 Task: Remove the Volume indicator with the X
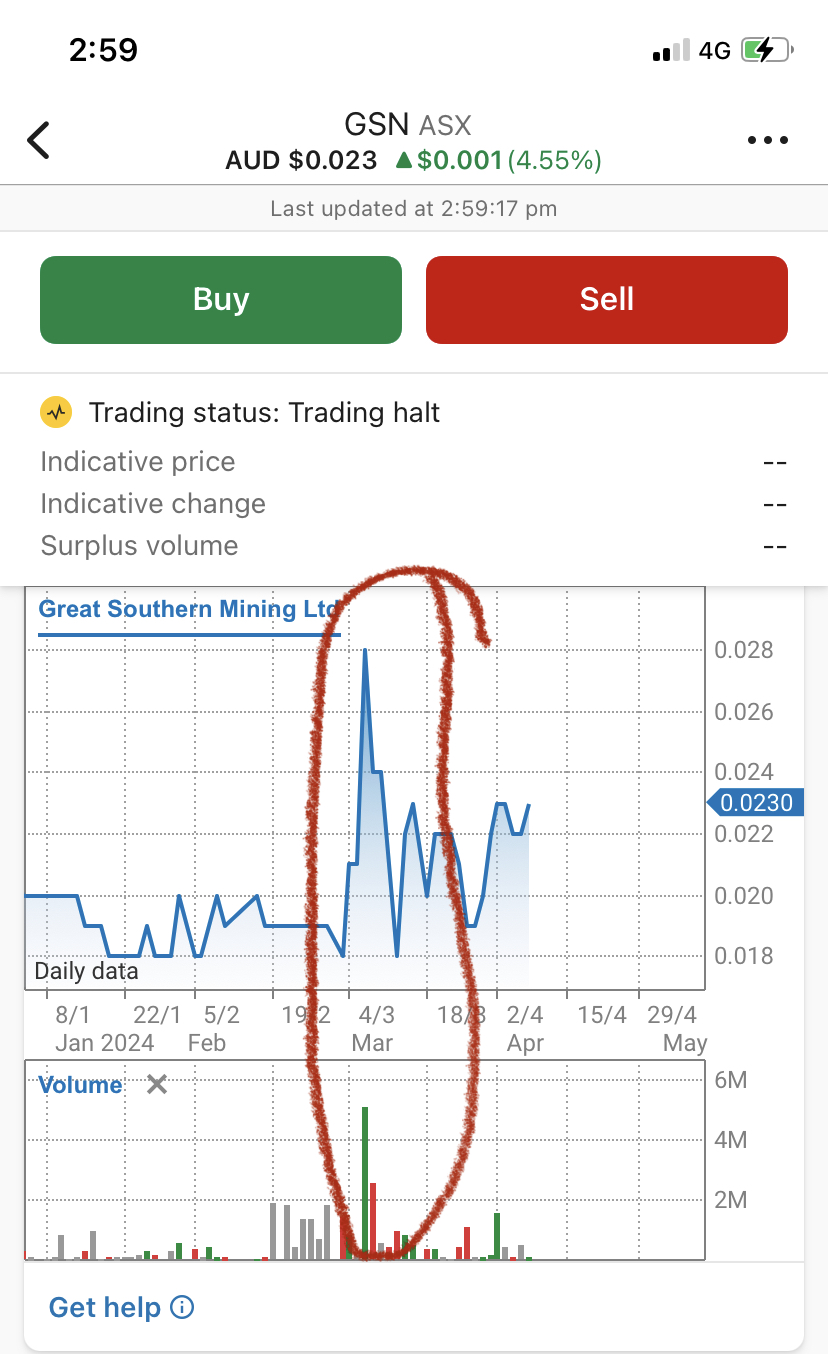point(157,1084)
